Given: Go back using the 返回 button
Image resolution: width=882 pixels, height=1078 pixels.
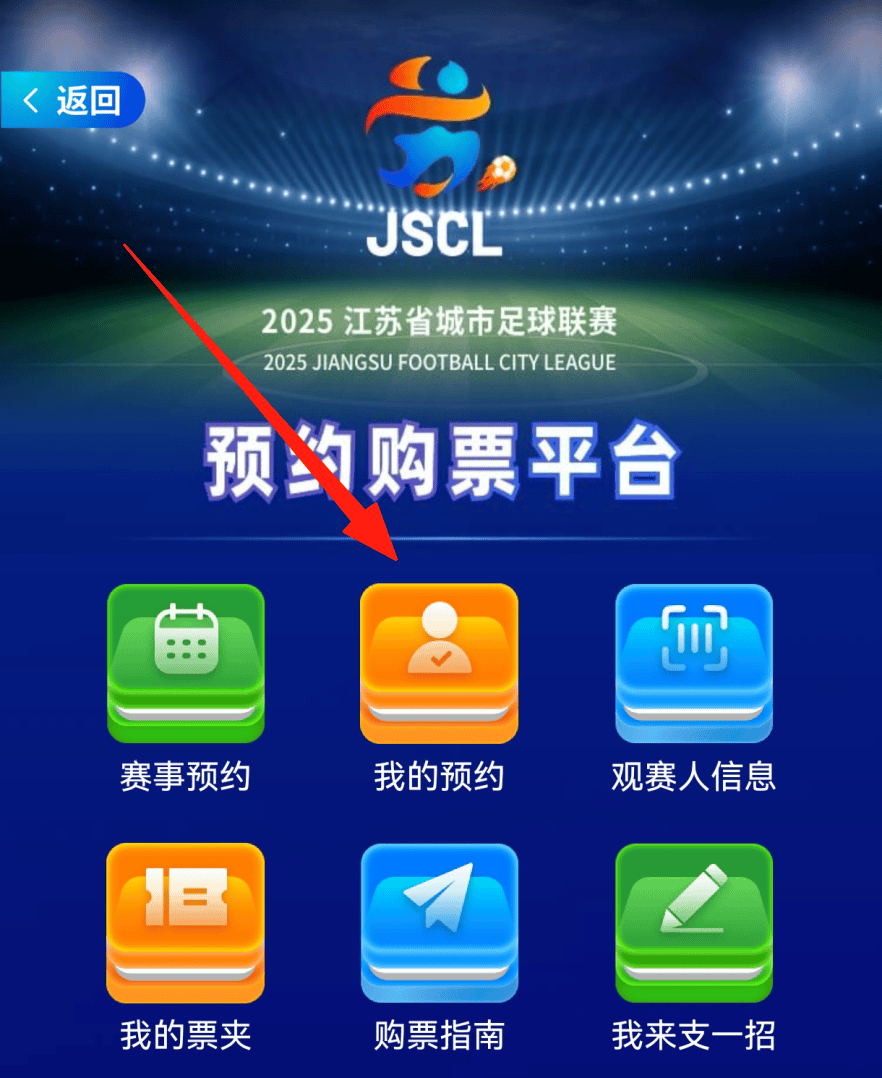Looking at the screenshot, I should (x=72, y=100).
